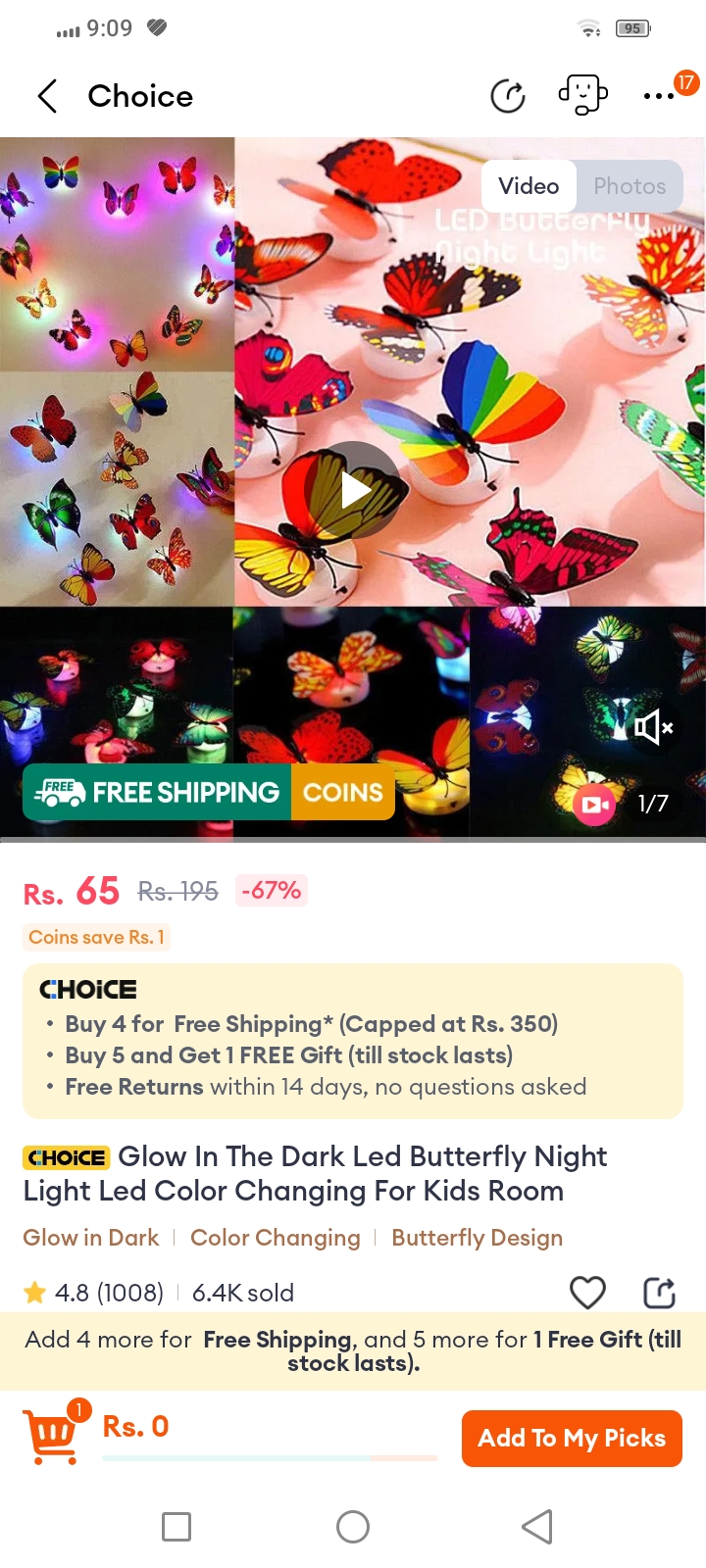This screenshot has height=1568, width=706.
Task: Tap the Color Changing tag
Action: (x=276, y=1238)
